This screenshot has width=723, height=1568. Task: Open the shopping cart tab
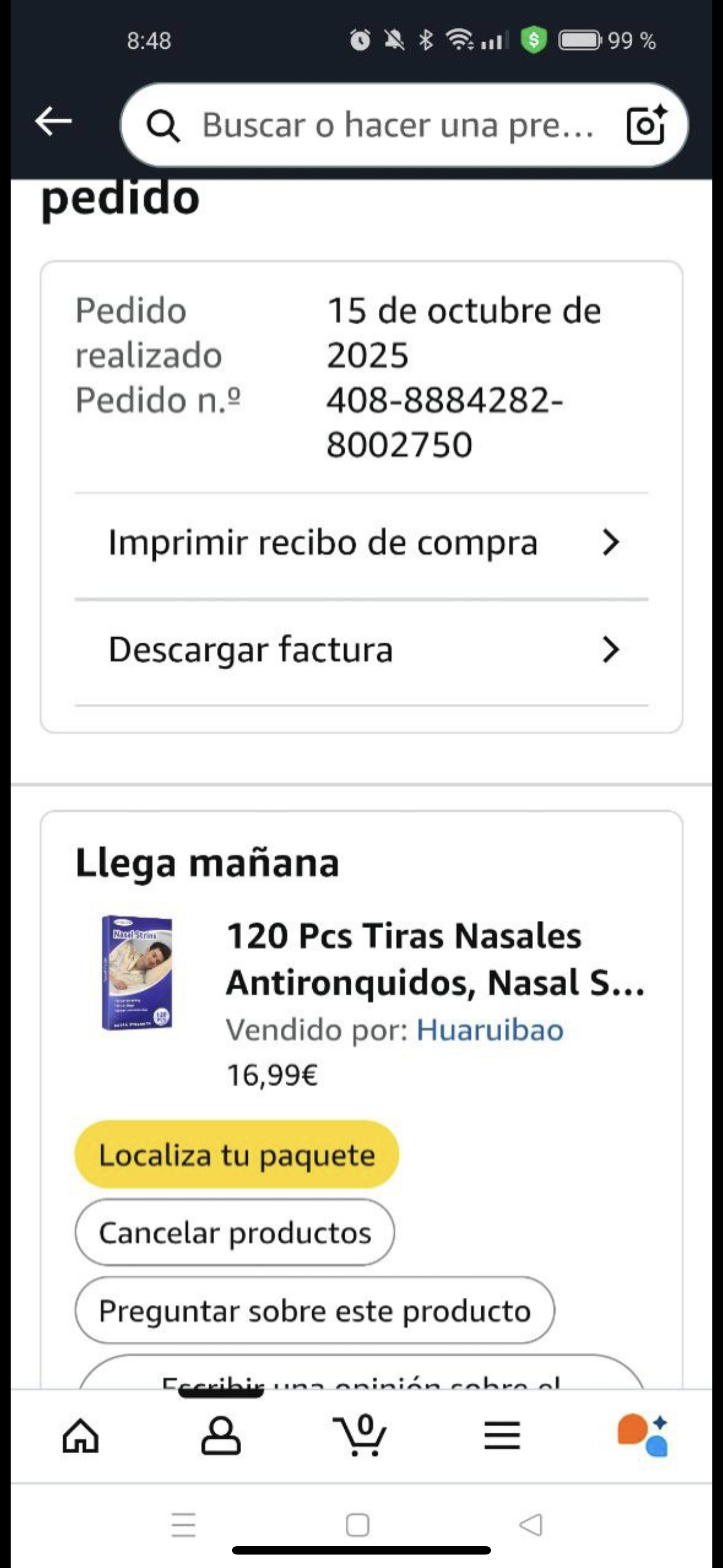pyautogui.click(x=360, y=1435)
